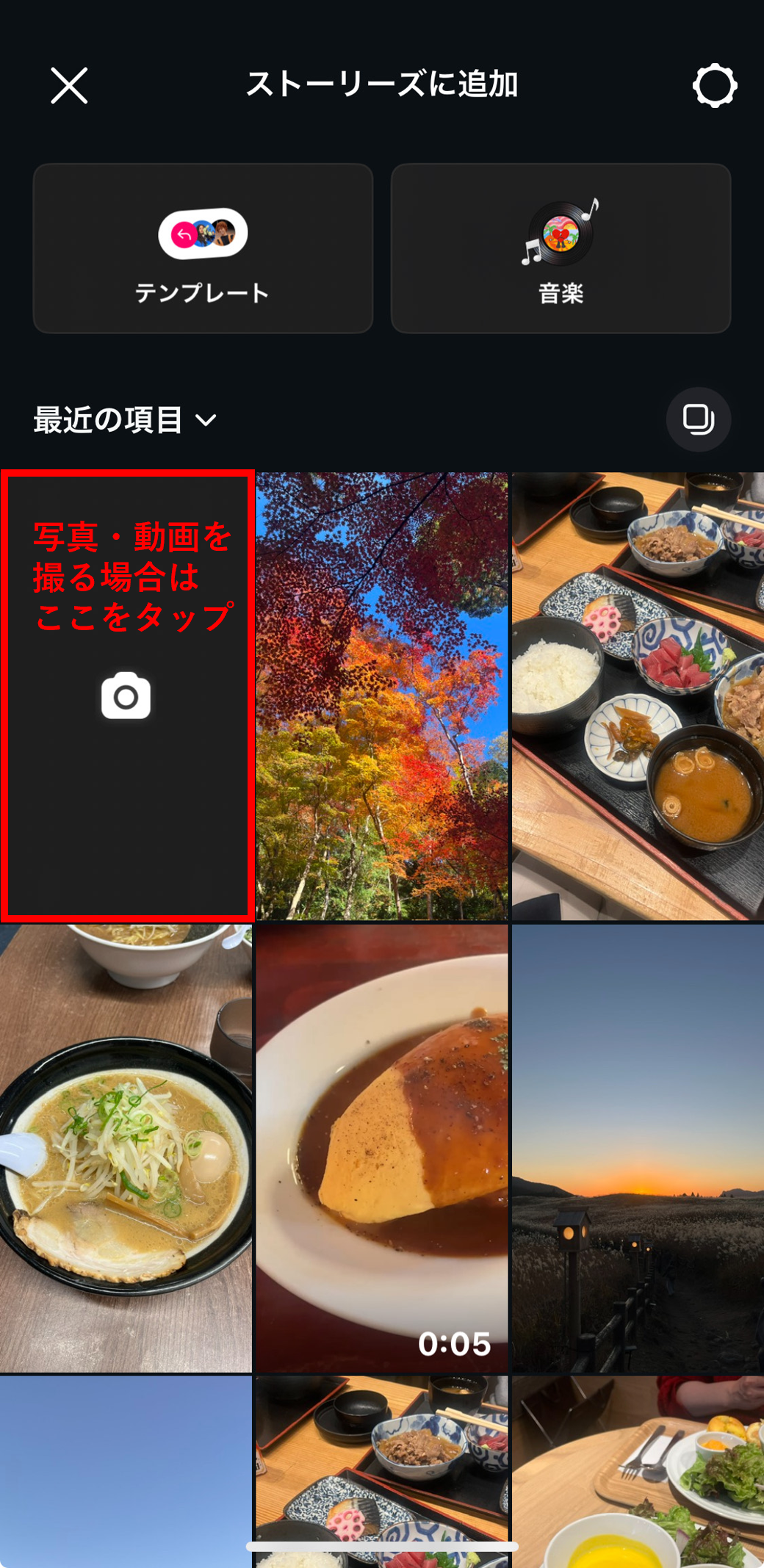Open the テンプレート option

coord(203,248)
